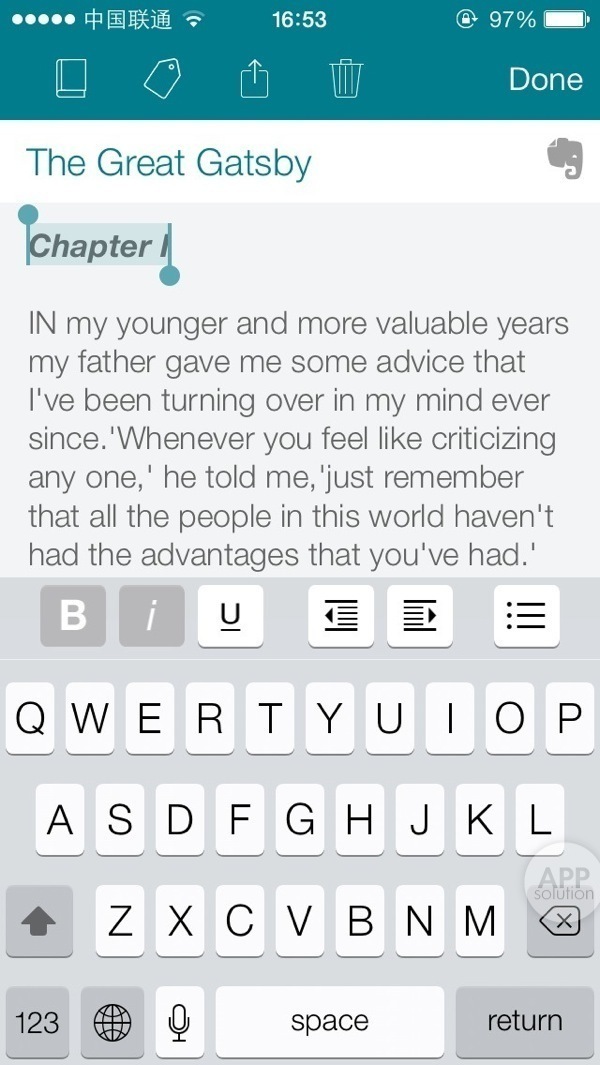The width and height of the screenshot is (600, 1065).
Task: Tap the globe key to switch keyboards
Action: [112, 1021]
